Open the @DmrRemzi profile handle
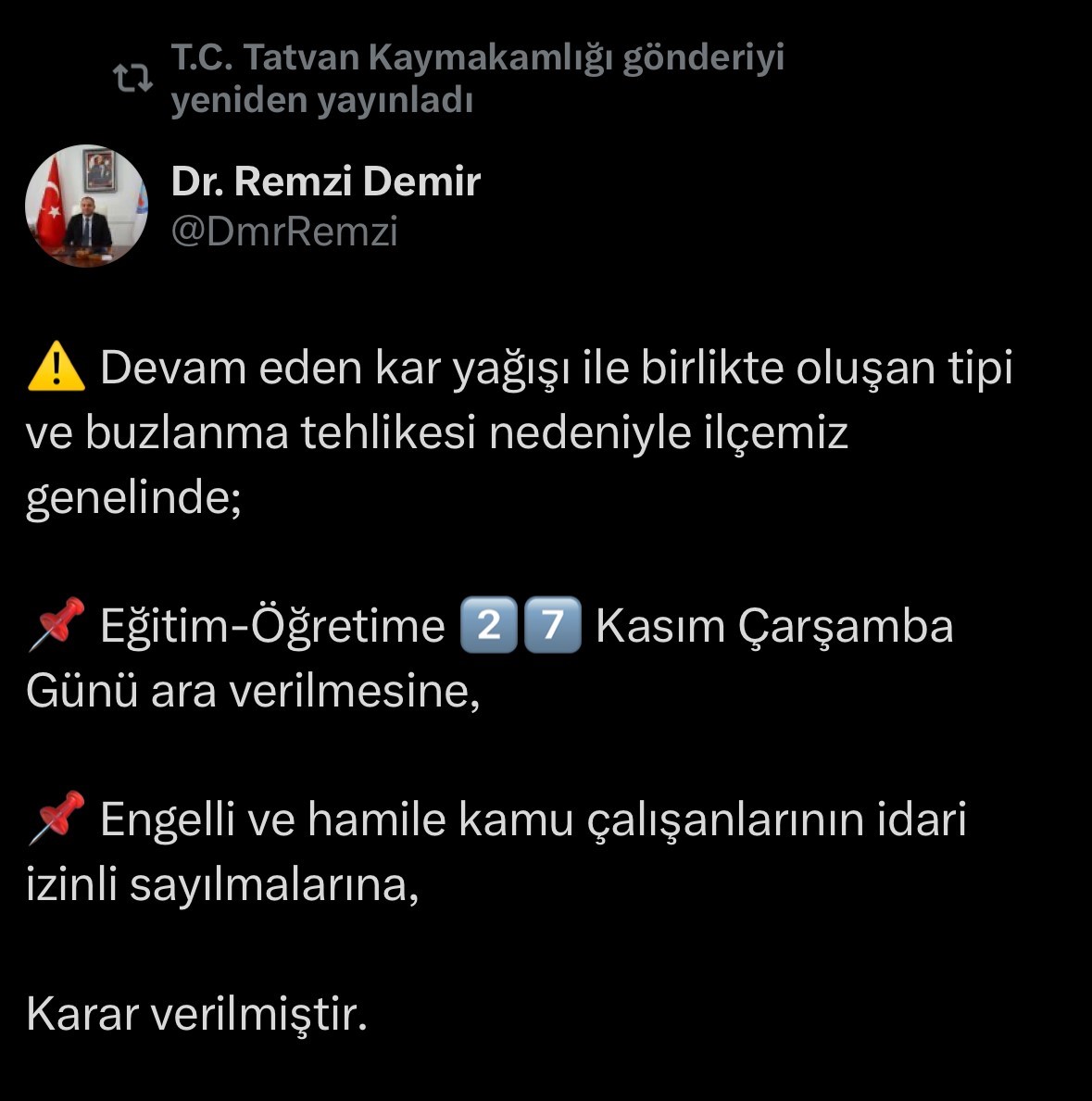This screenshot has width=1092, height=1101. 285,232
